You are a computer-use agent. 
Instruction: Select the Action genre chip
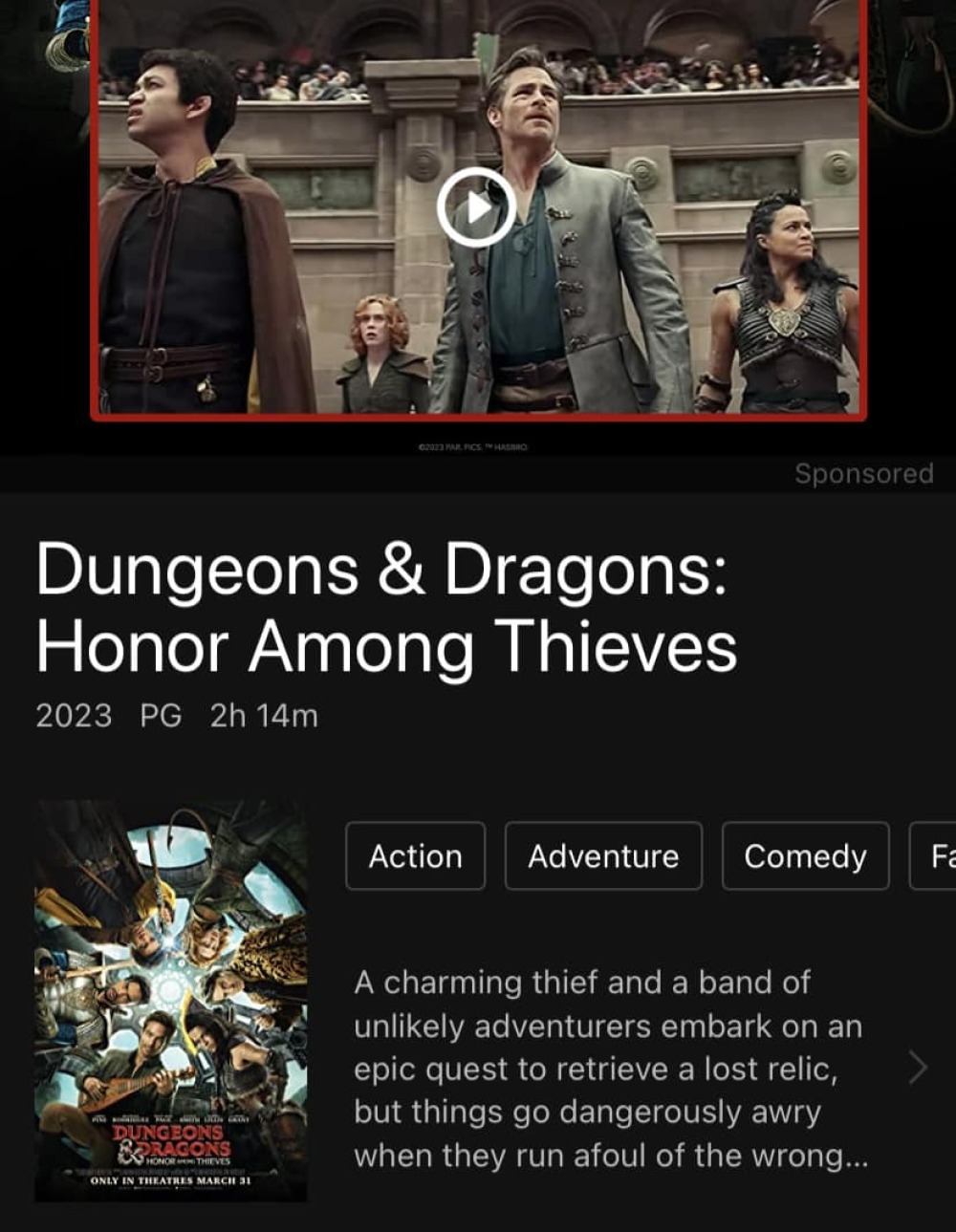click(x=415, y=856)
